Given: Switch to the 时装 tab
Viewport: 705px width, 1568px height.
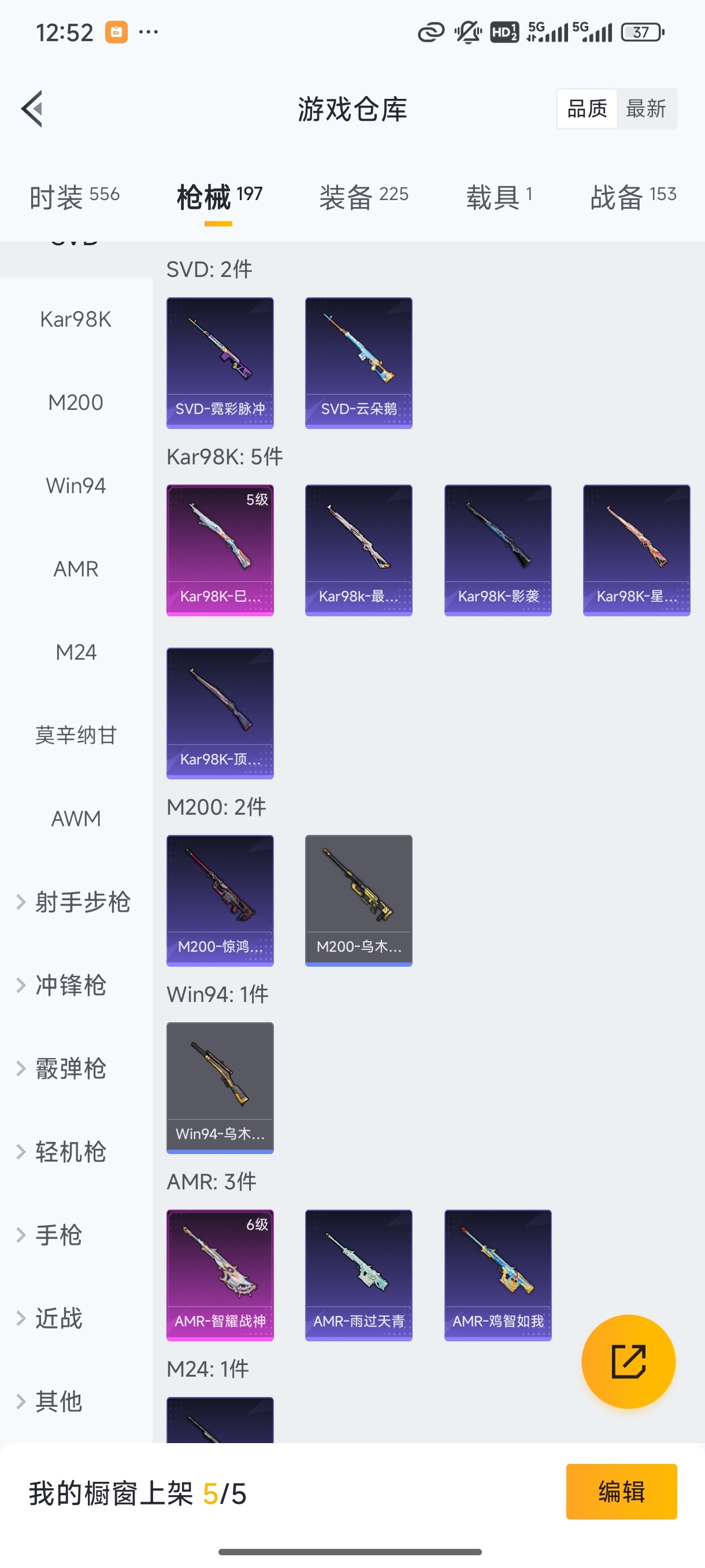Looking at the screenshot, I should point(74,197).
